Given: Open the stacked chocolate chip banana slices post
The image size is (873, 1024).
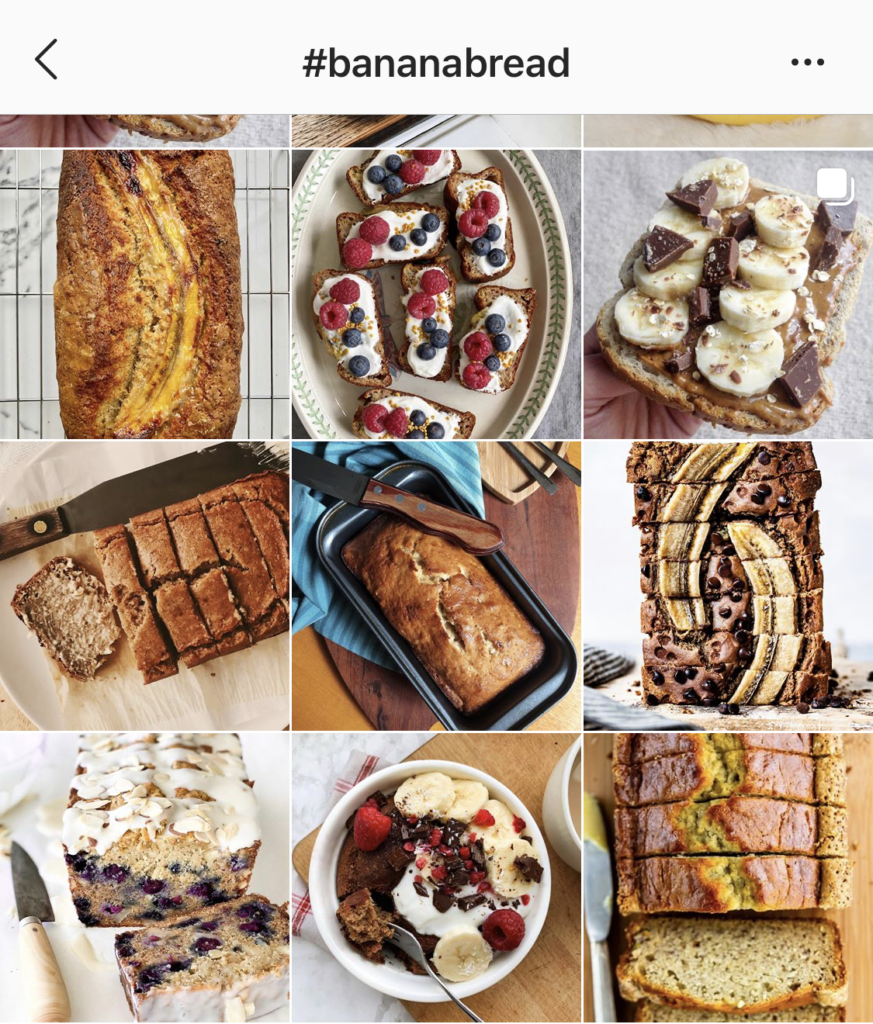Looking at the screenshot, I should tap(728, 585).
